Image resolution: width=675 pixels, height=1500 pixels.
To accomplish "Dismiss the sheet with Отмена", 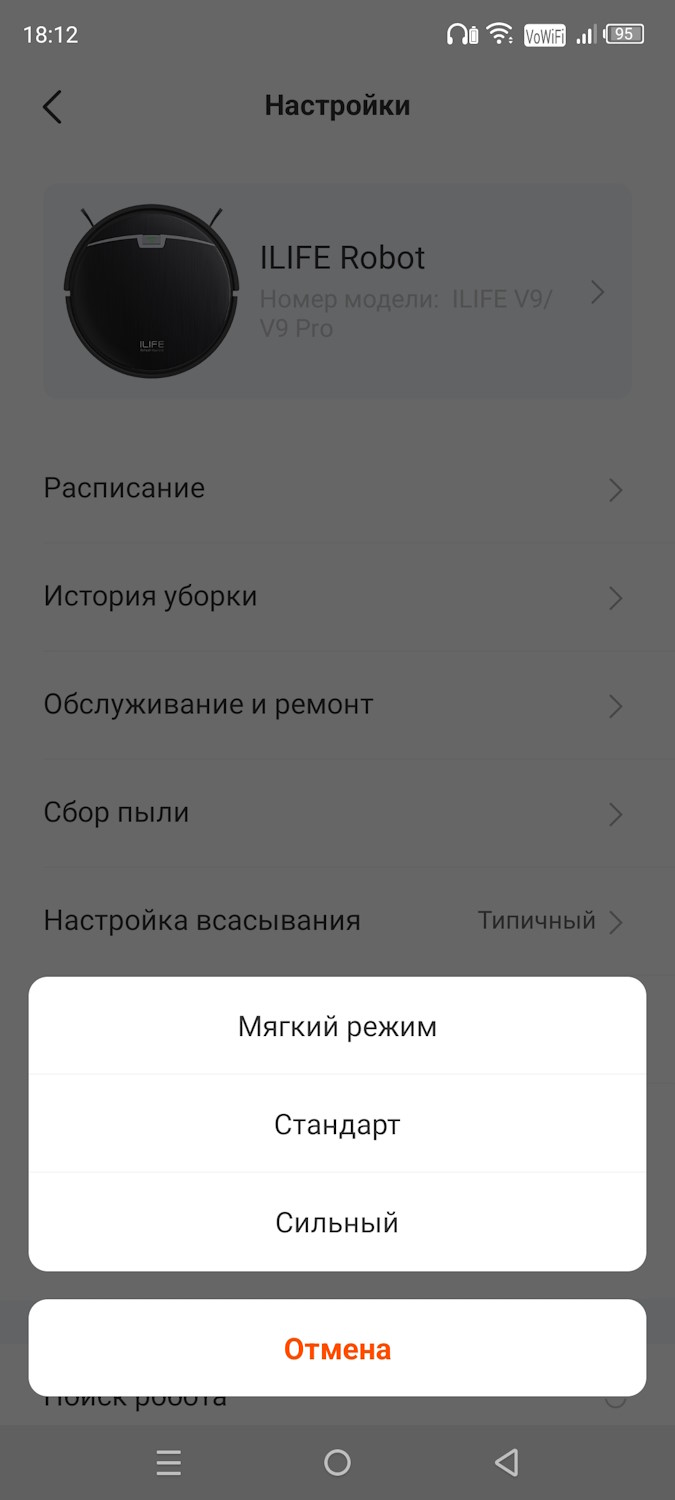I will (337, 1349).
